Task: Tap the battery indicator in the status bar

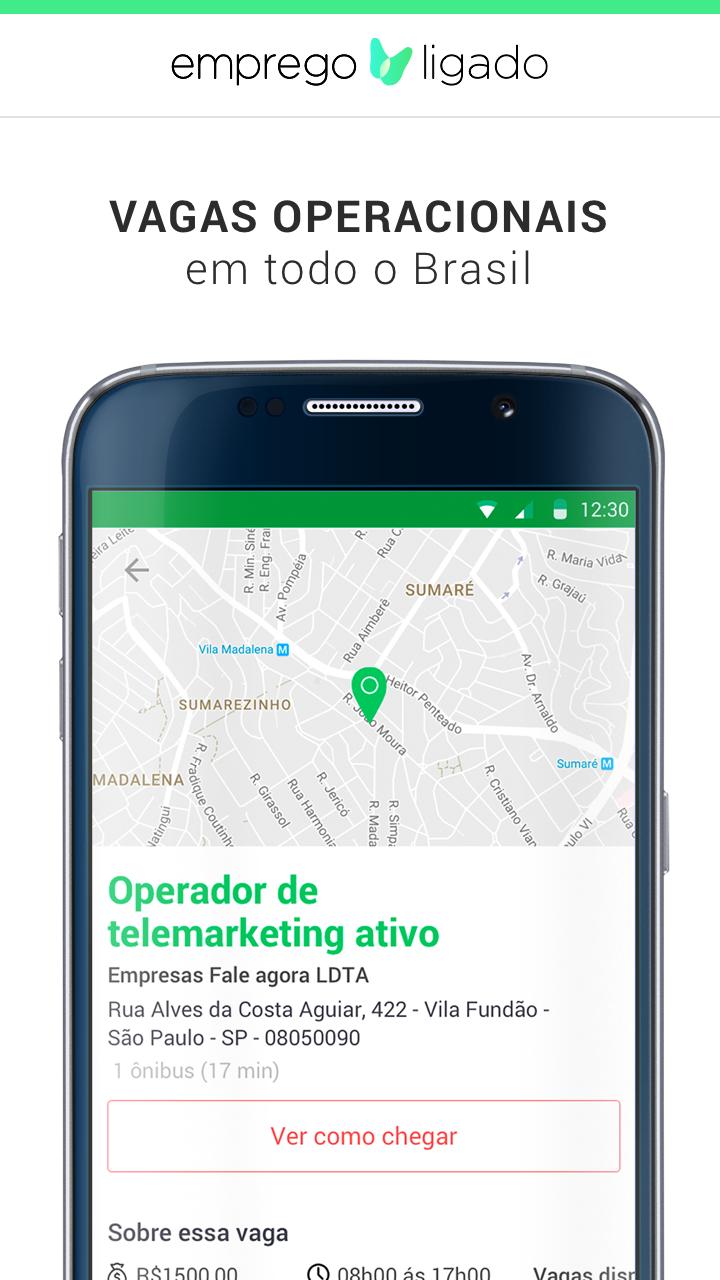Action: click(560, 508)
